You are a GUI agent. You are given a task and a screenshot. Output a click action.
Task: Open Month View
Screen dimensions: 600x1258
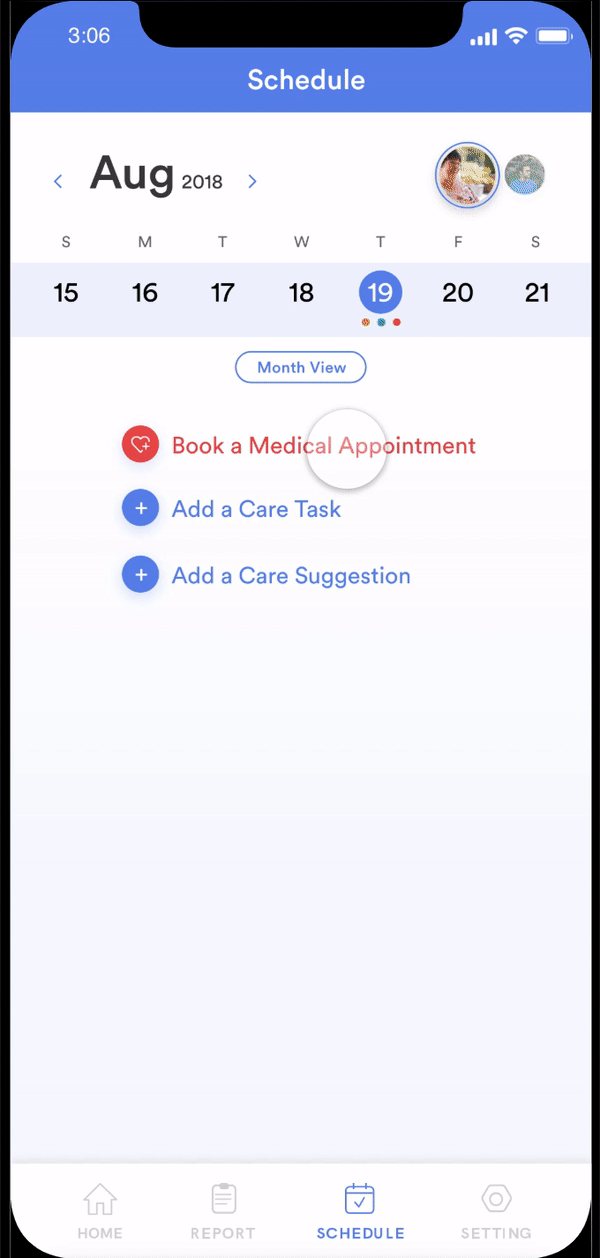coord(301,367)
